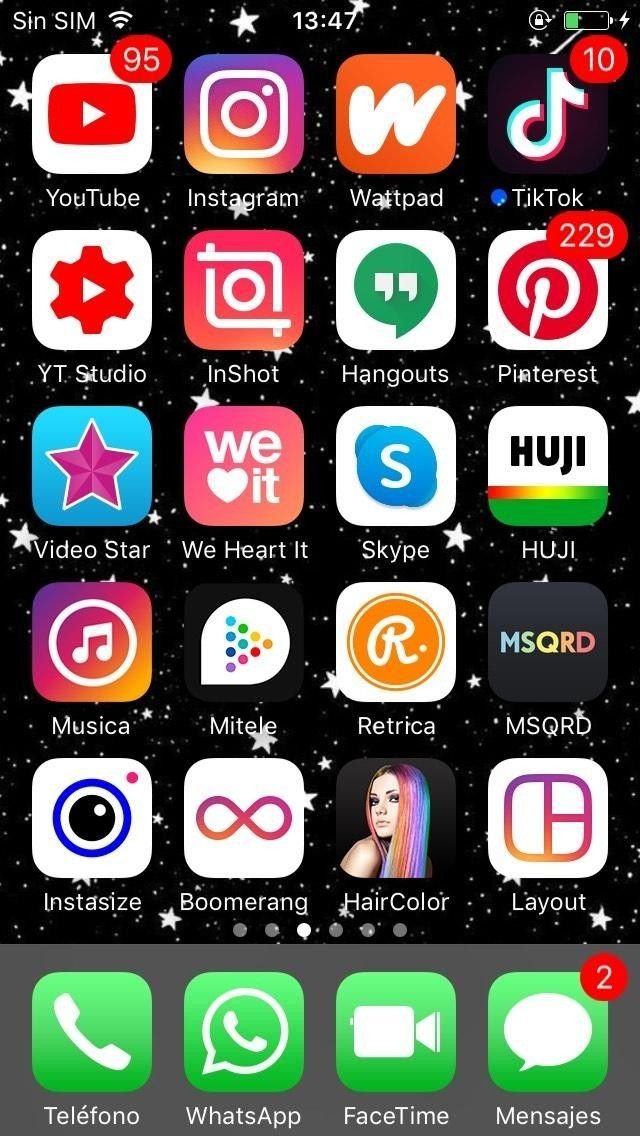Viewport: 640px width, 1136px height.
Task: Open WhatsApp from the dock
Action: [244, 1032]
